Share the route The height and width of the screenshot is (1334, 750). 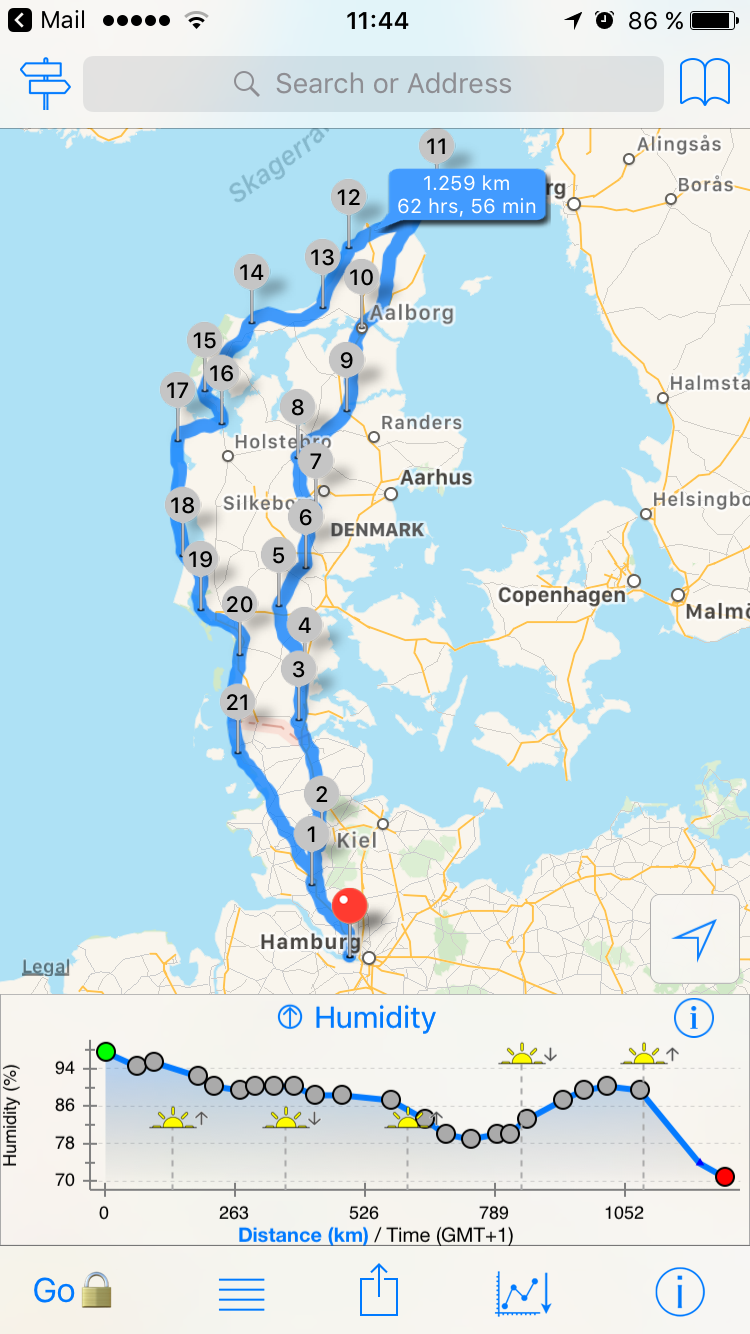(x=379, y=1292)
